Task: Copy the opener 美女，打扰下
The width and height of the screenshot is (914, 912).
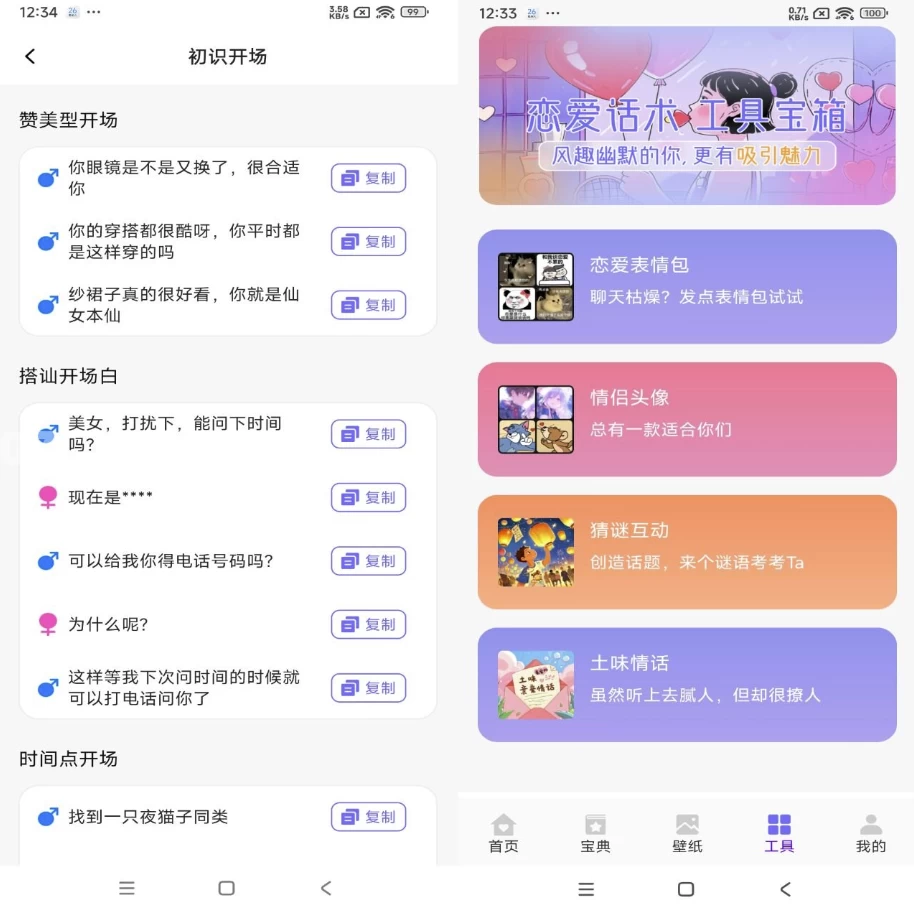Action: coord(368,434)
